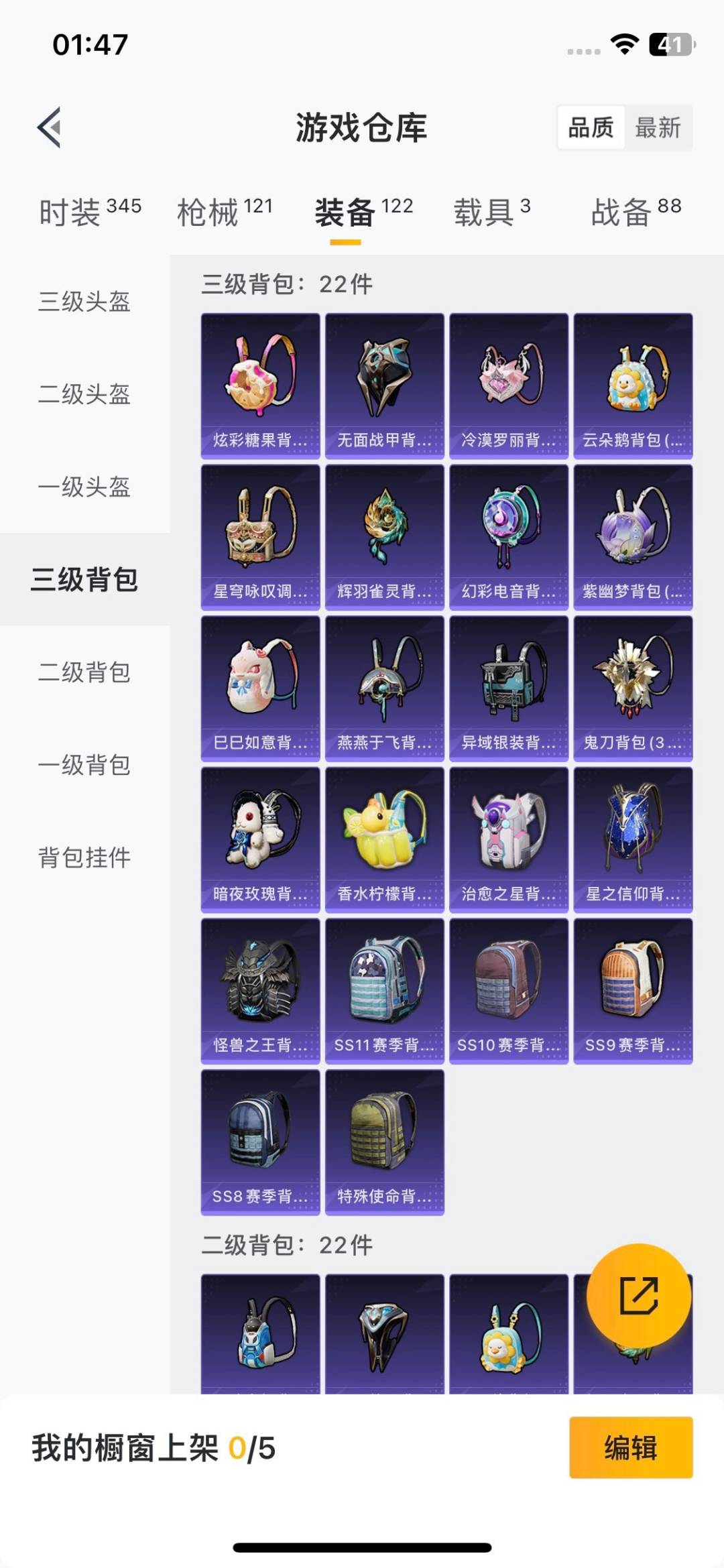
Task: Open the 幻彩电音背包 item icon
Action: tap(507, 533)
